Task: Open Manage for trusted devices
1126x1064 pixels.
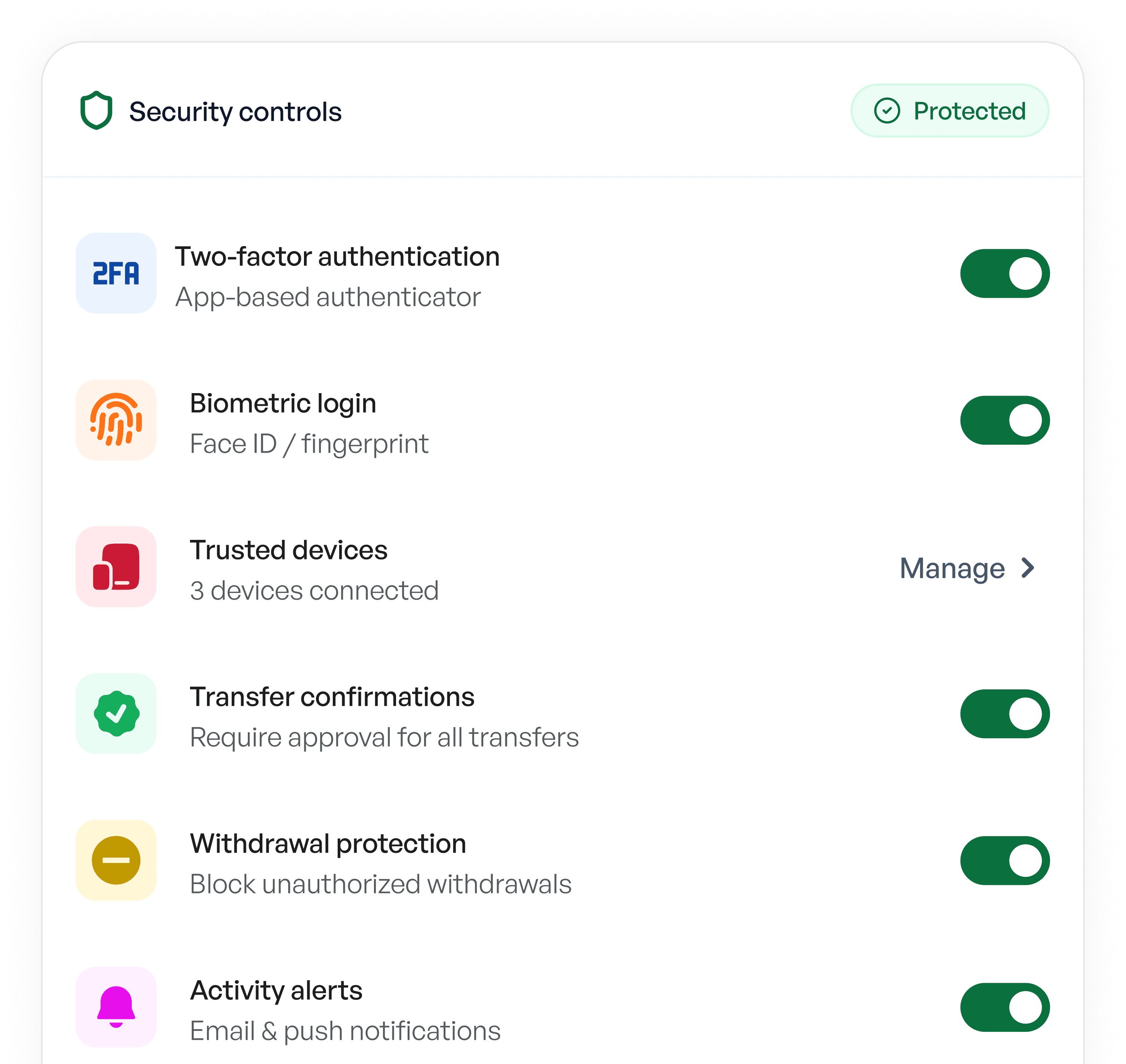Action: [x=968, y=568]
